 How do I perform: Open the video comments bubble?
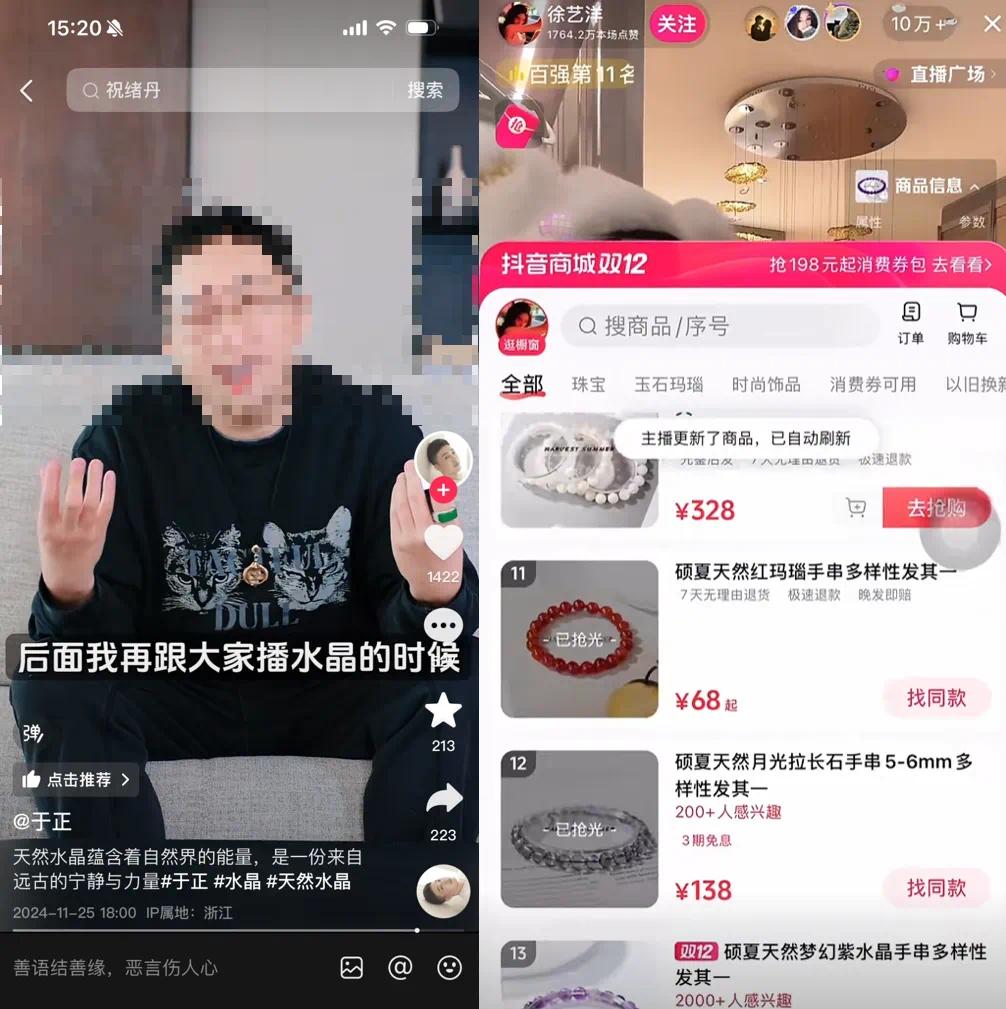click(443, 626)
